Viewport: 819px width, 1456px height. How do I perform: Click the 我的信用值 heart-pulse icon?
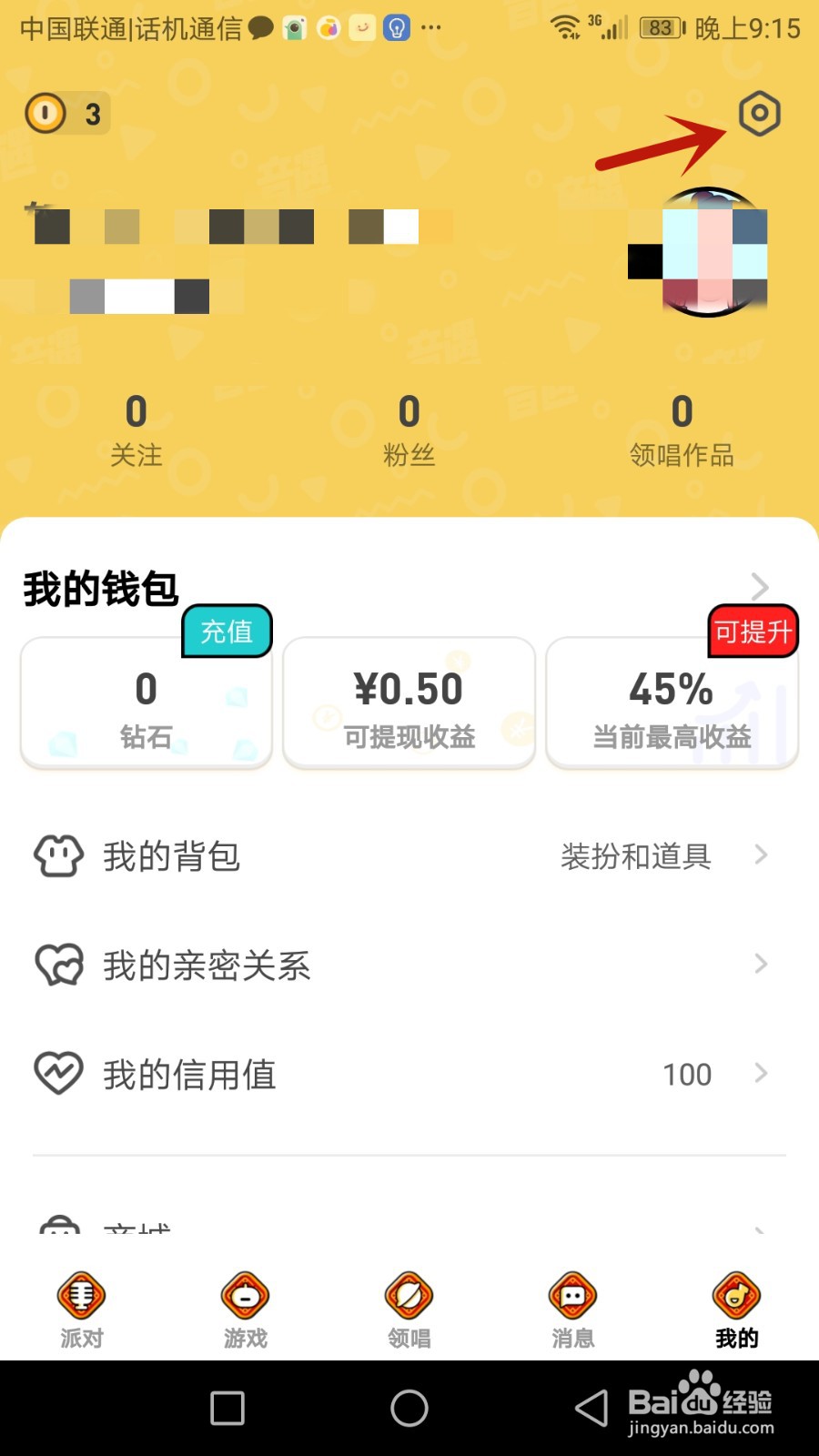pos(58,1073)
